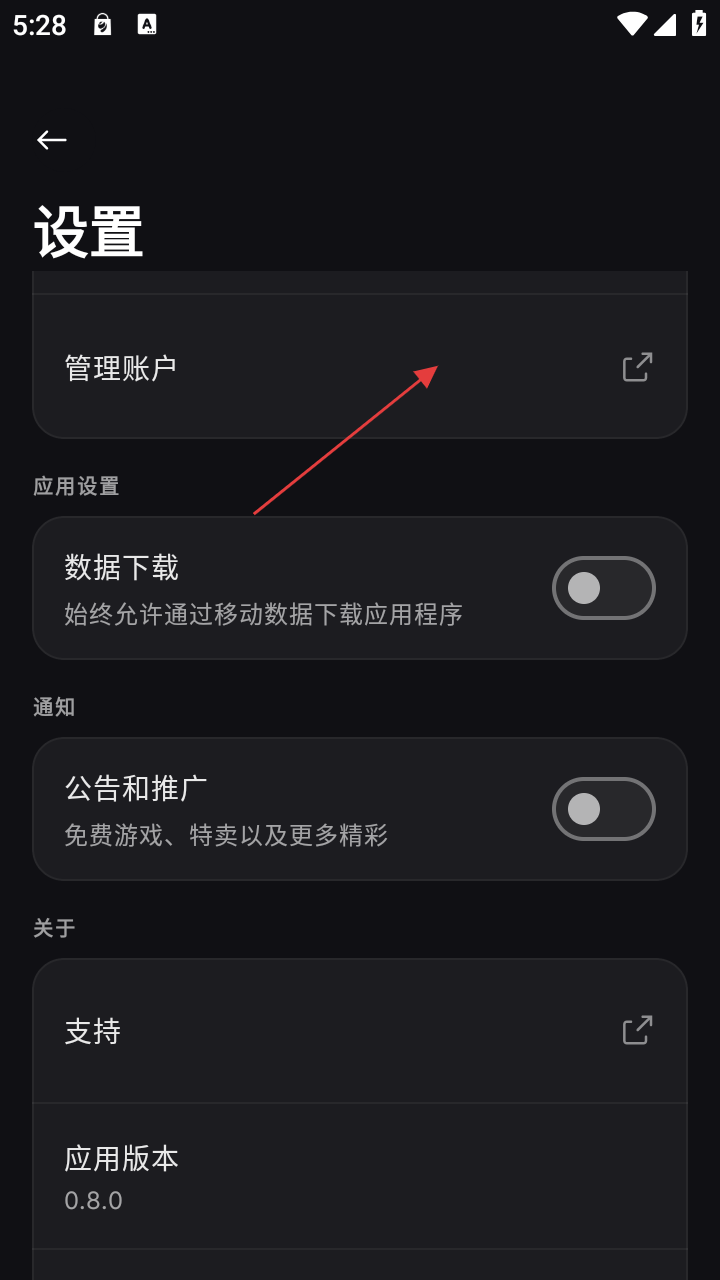
Task: Turn on 公告和推广 notifications
Action: pyautogui.click(x=603, y=809)
